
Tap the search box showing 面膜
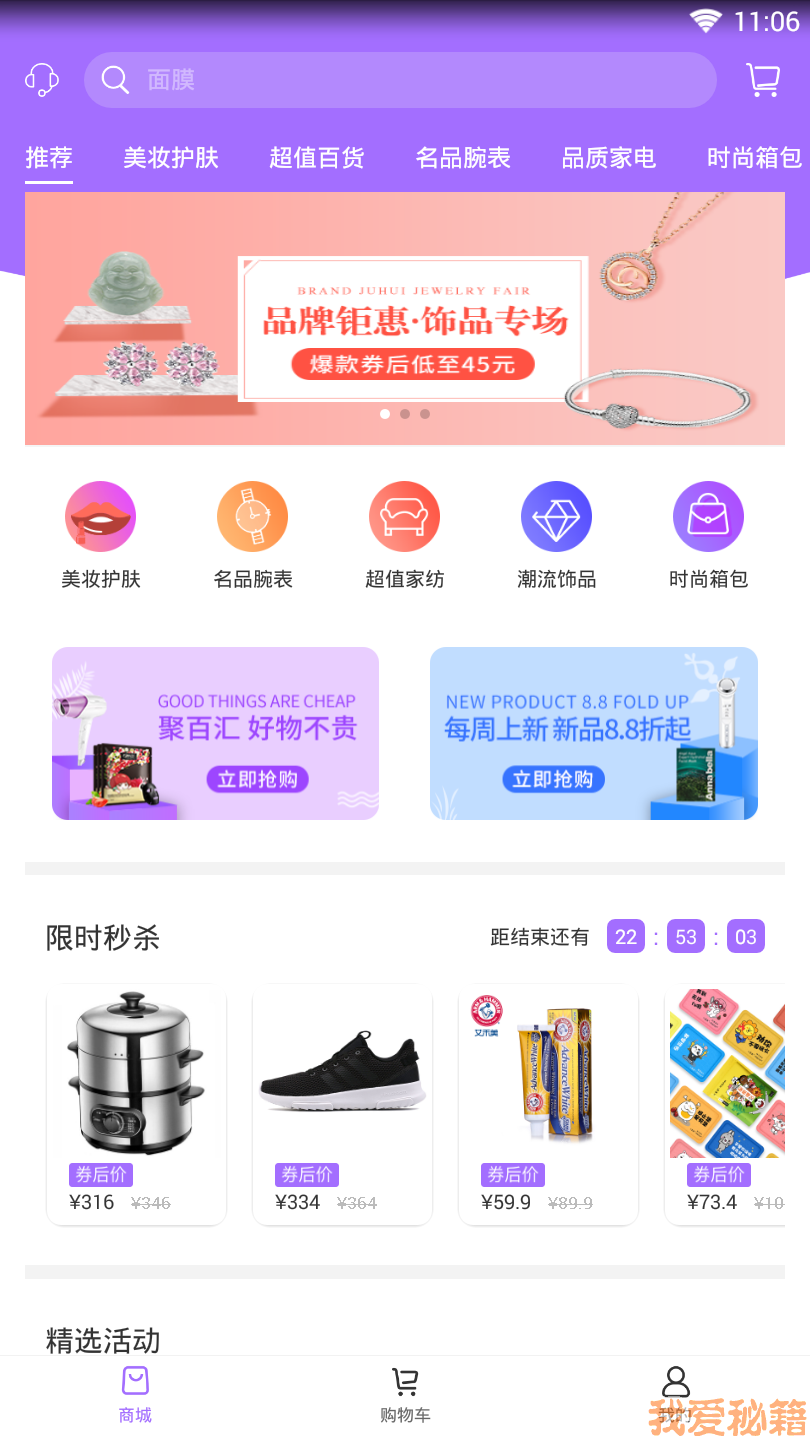(x=400, y=80)
